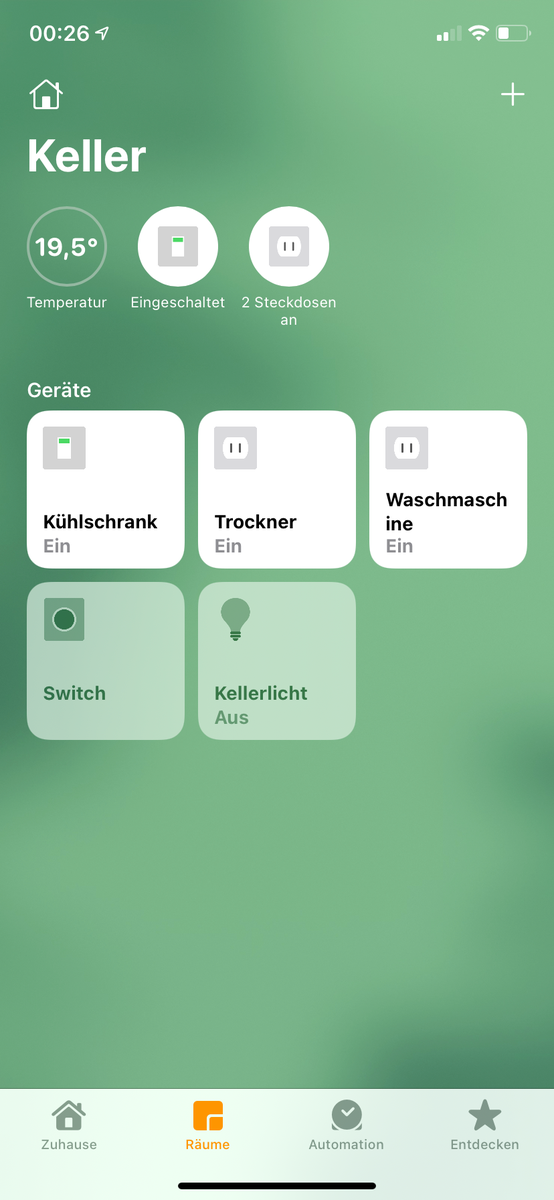Turn on the Kellerlicht tile

tap(277, 661)
